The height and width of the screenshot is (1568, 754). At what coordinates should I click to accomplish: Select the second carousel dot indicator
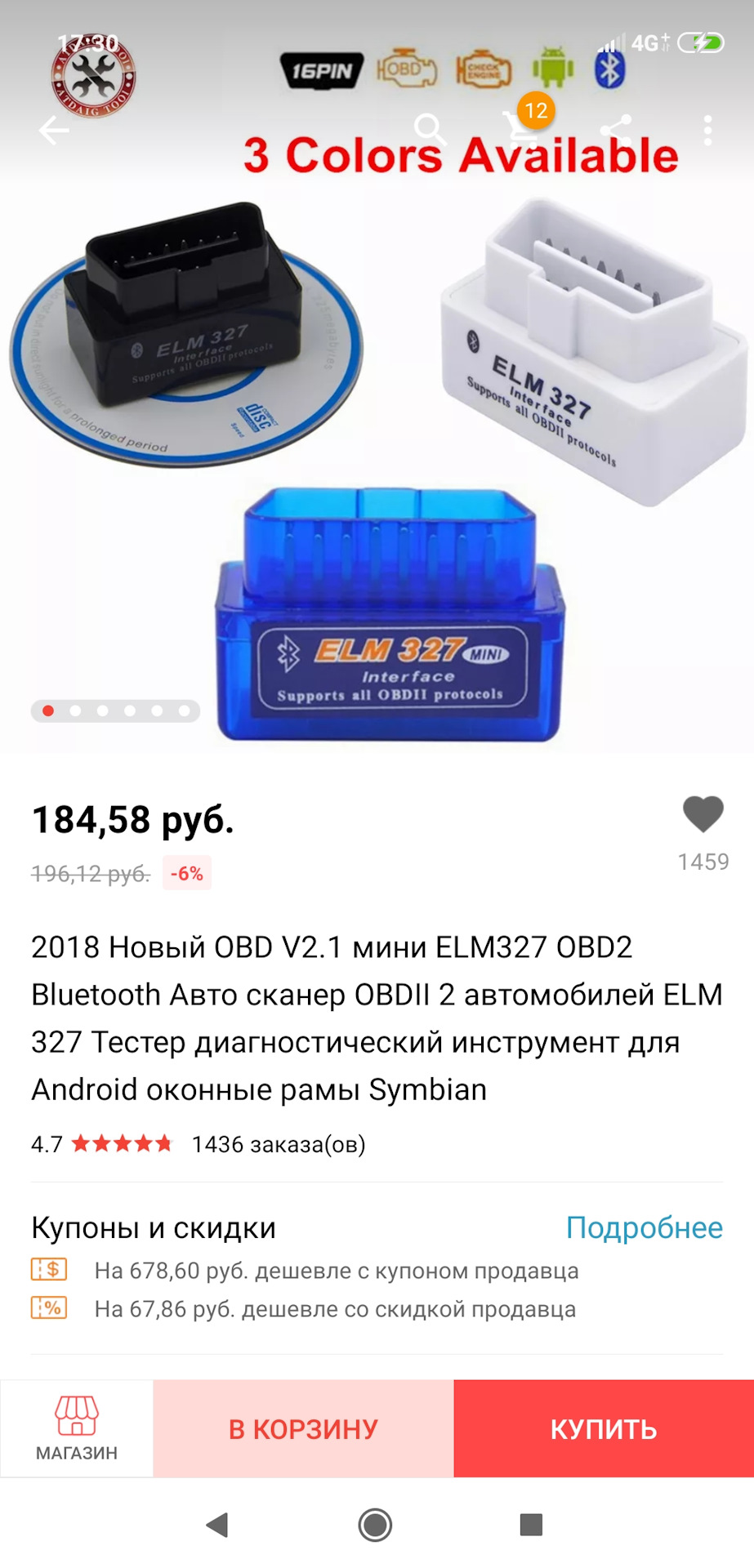pyautogui.click(x=76, y=712)
